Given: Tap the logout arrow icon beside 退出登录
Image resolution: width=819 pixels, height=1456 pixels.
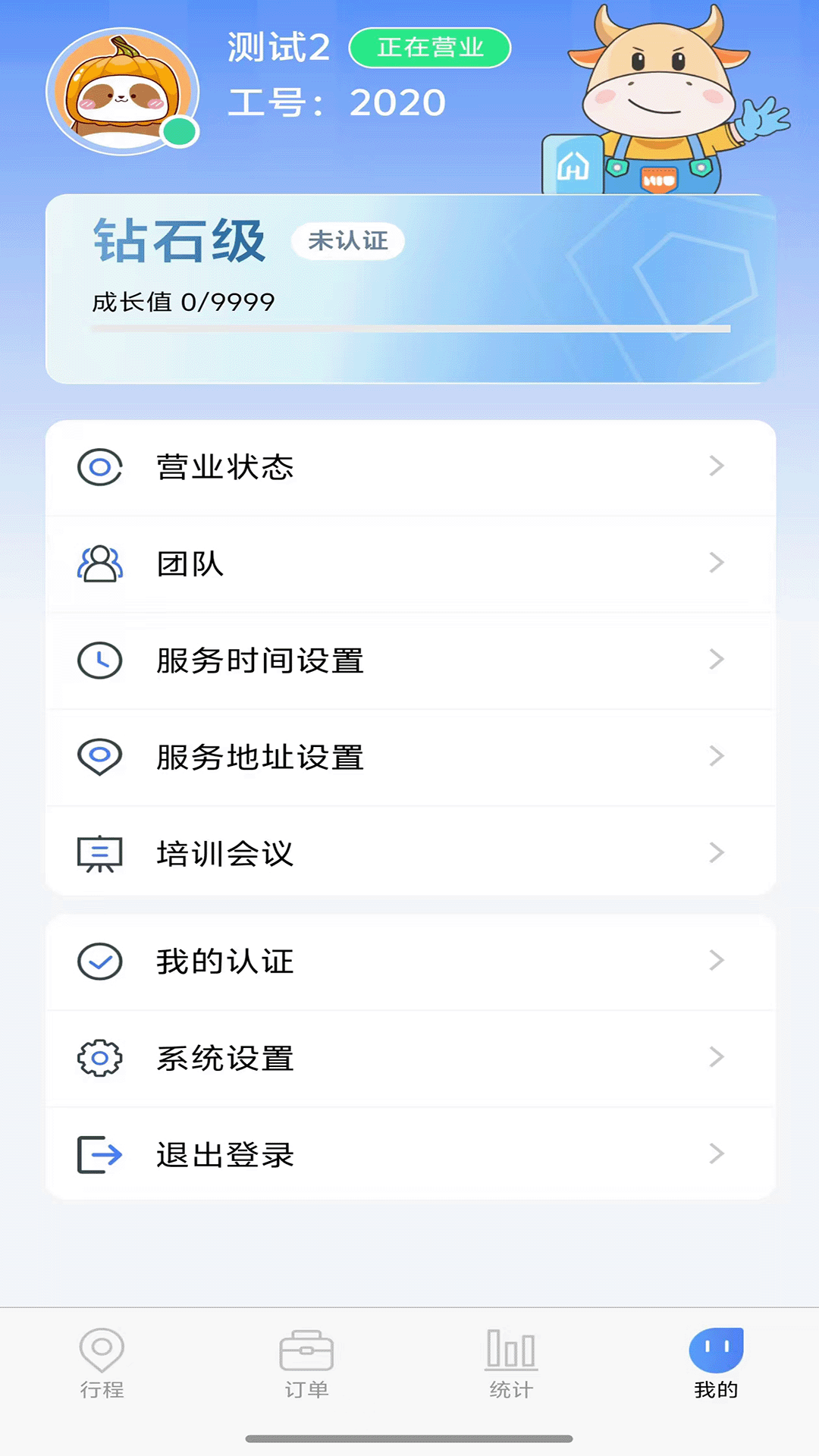Looking at the screenshot, I should coord(99,1153).
